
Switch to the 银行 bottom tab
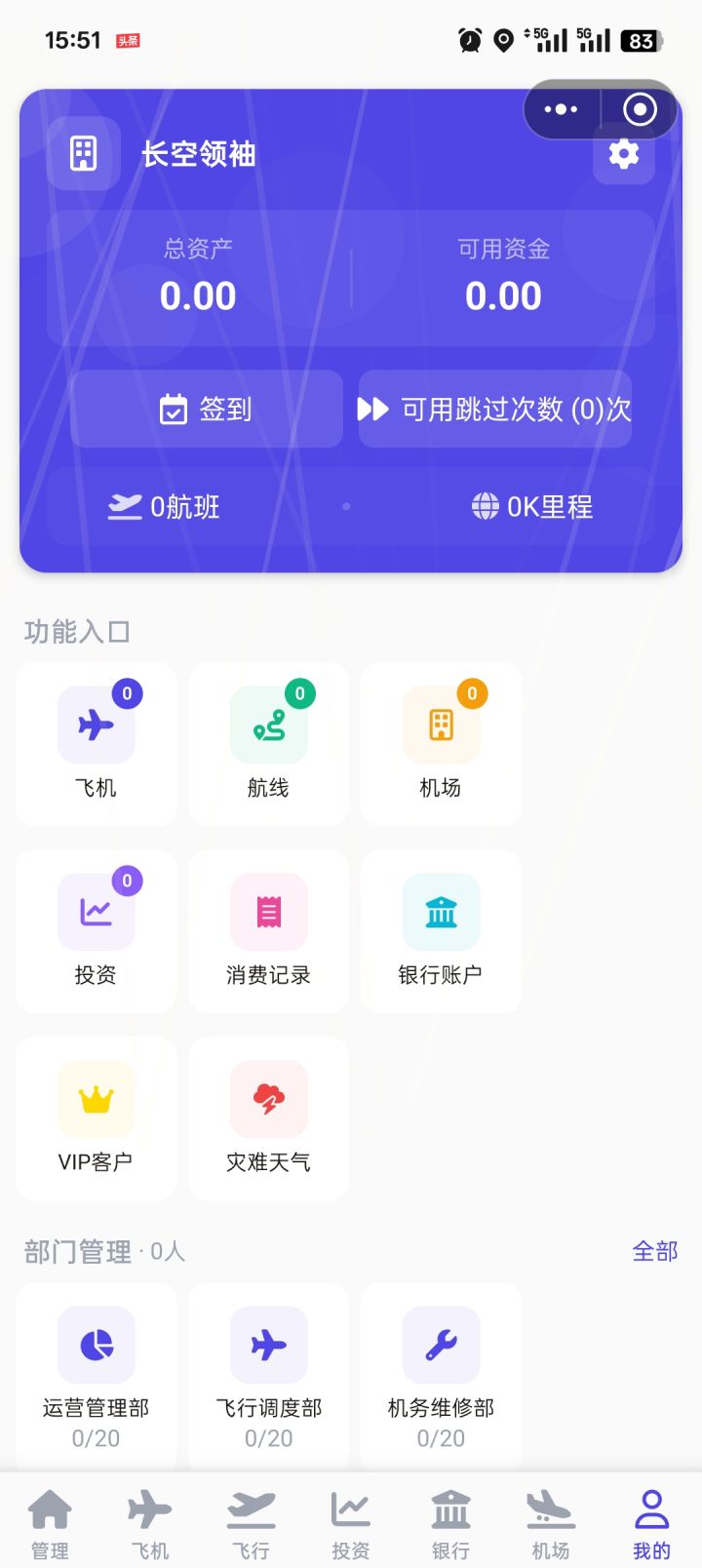[449, 1521]
